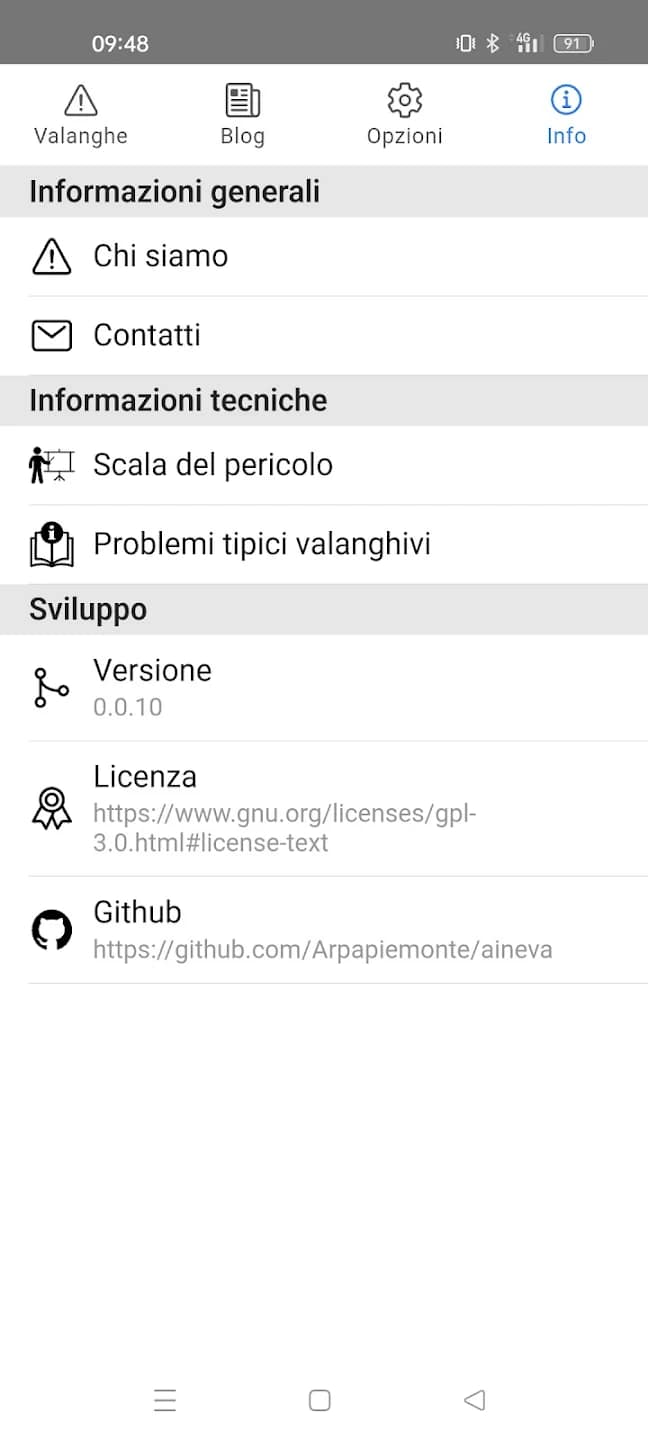View Scala del pericolo details
Image resolution: width=648 pixels, height=1440 pixels.
[x=324, y=465]
